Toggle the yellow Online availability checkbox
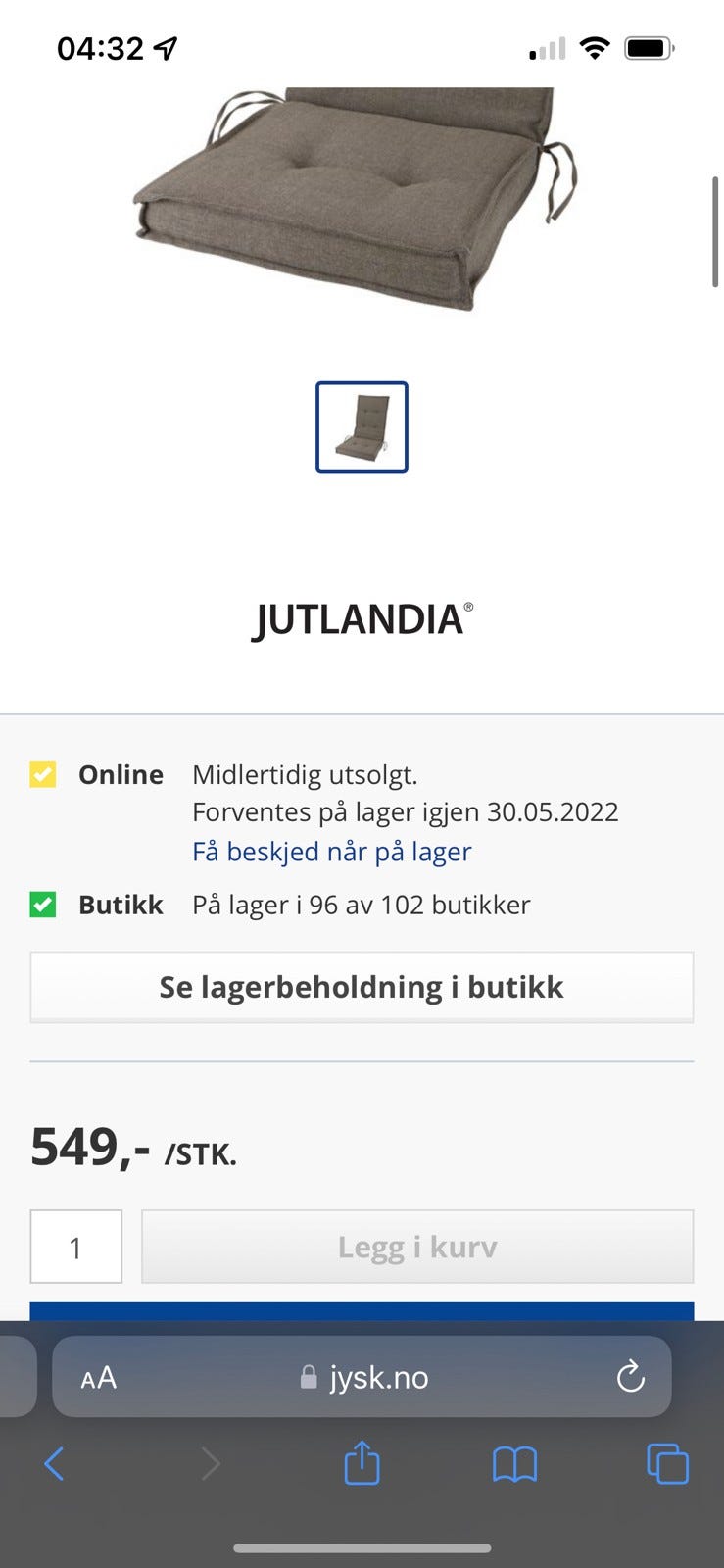Image resolution: width=724 pixels, height=1568 pixels. pos(42,775)
